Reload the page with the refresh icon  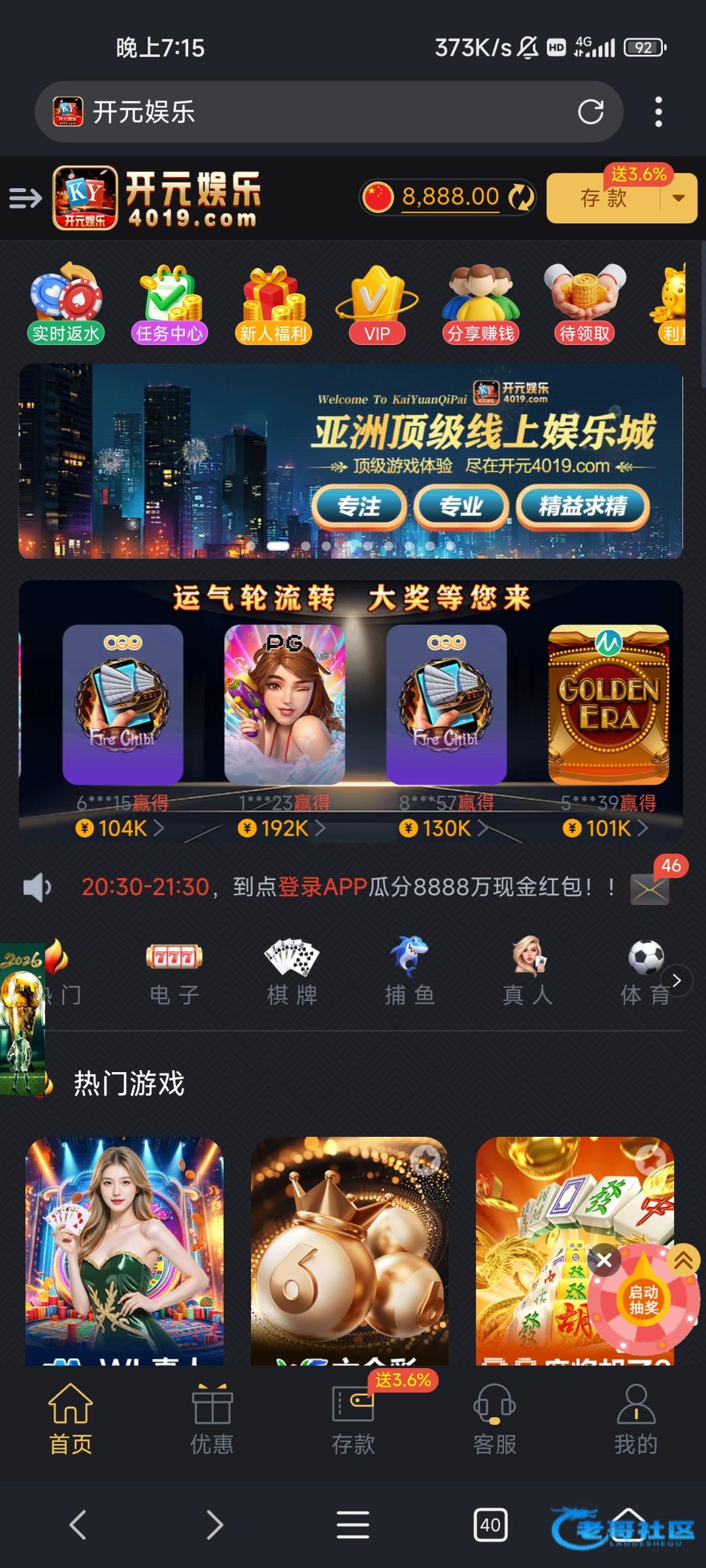(x=590, y=112)
